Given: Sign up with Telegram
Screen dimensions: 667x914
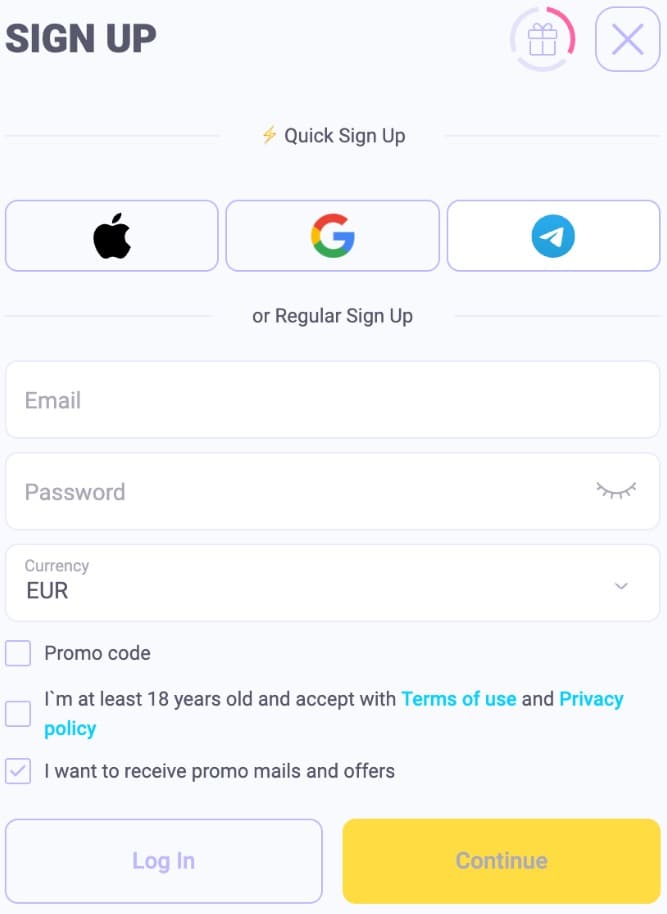Looking at the screenshot, I should 553,236.
